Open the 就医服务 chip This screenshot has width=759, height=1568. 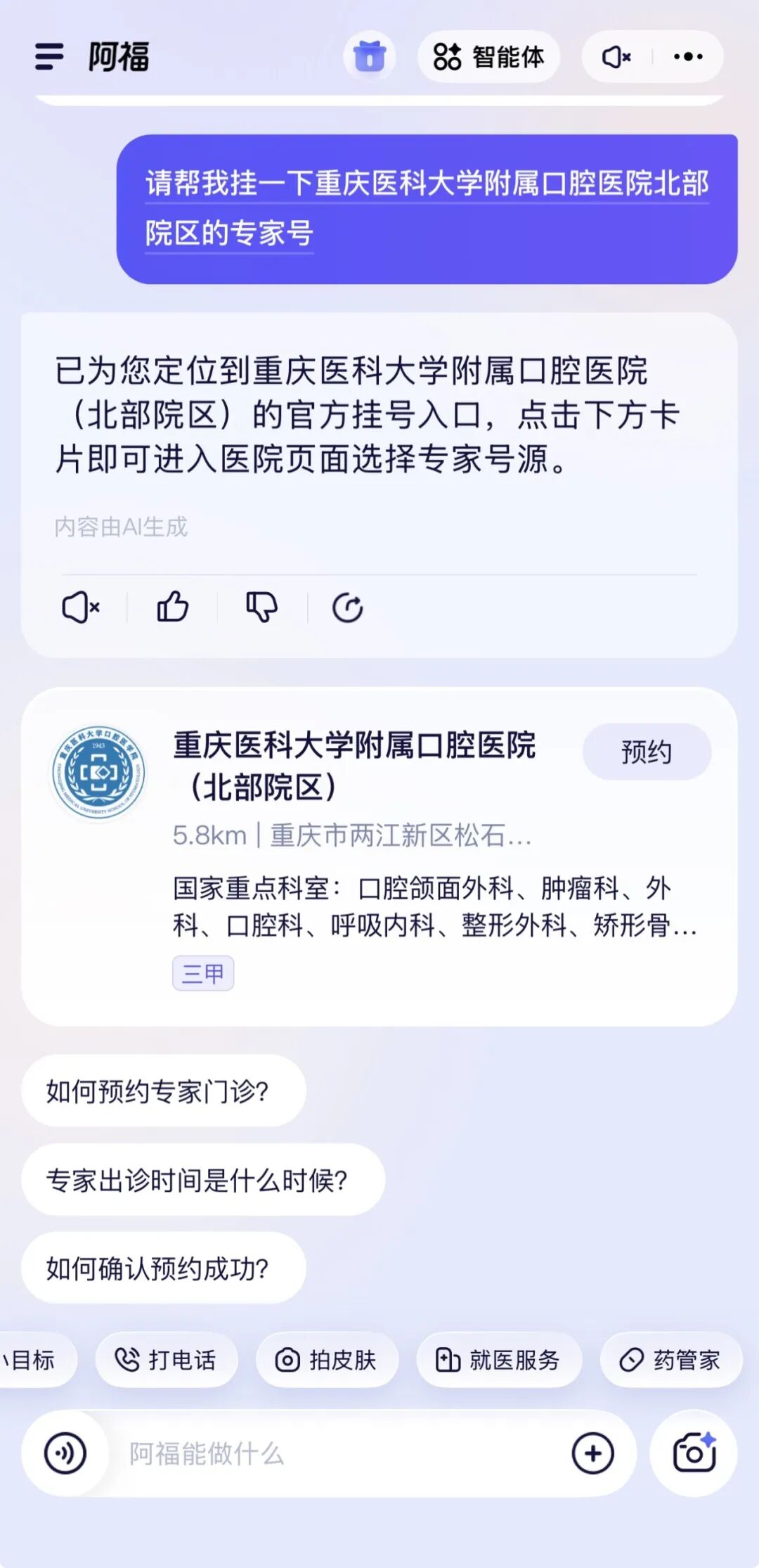pos(498,1360)
